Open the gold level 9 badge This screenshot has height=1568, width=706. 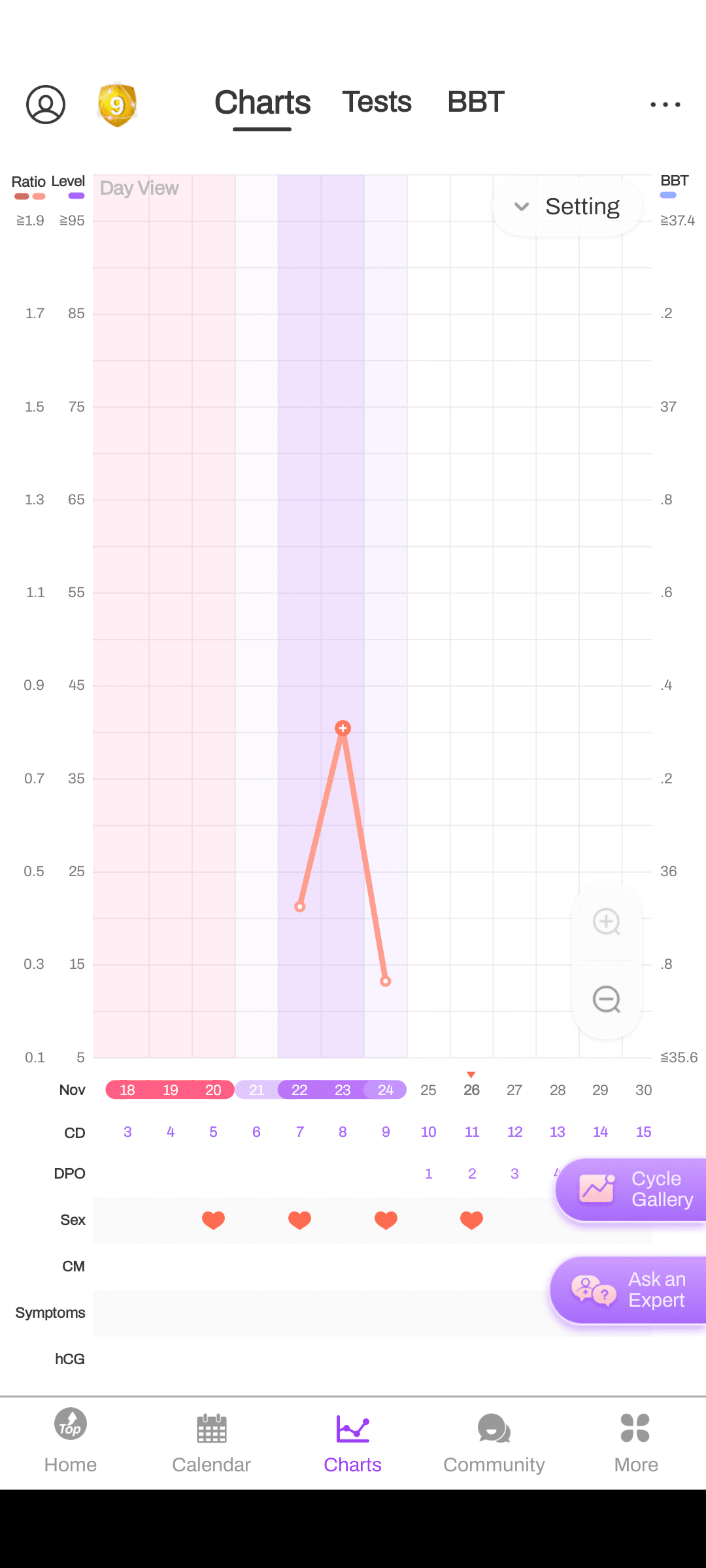[117, 105]
